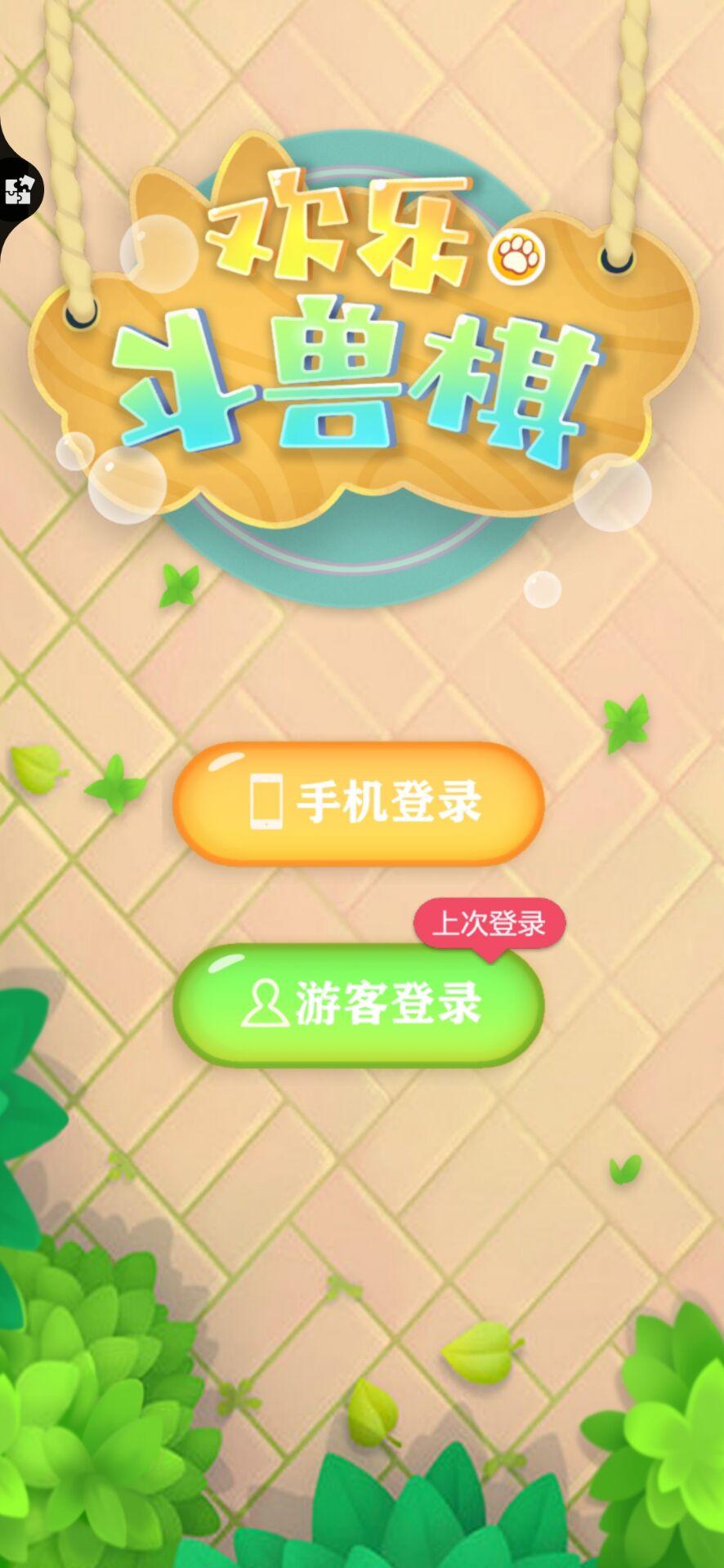
Task: Log in as guest via 游客登录
Action: [x=358, y=1004]
